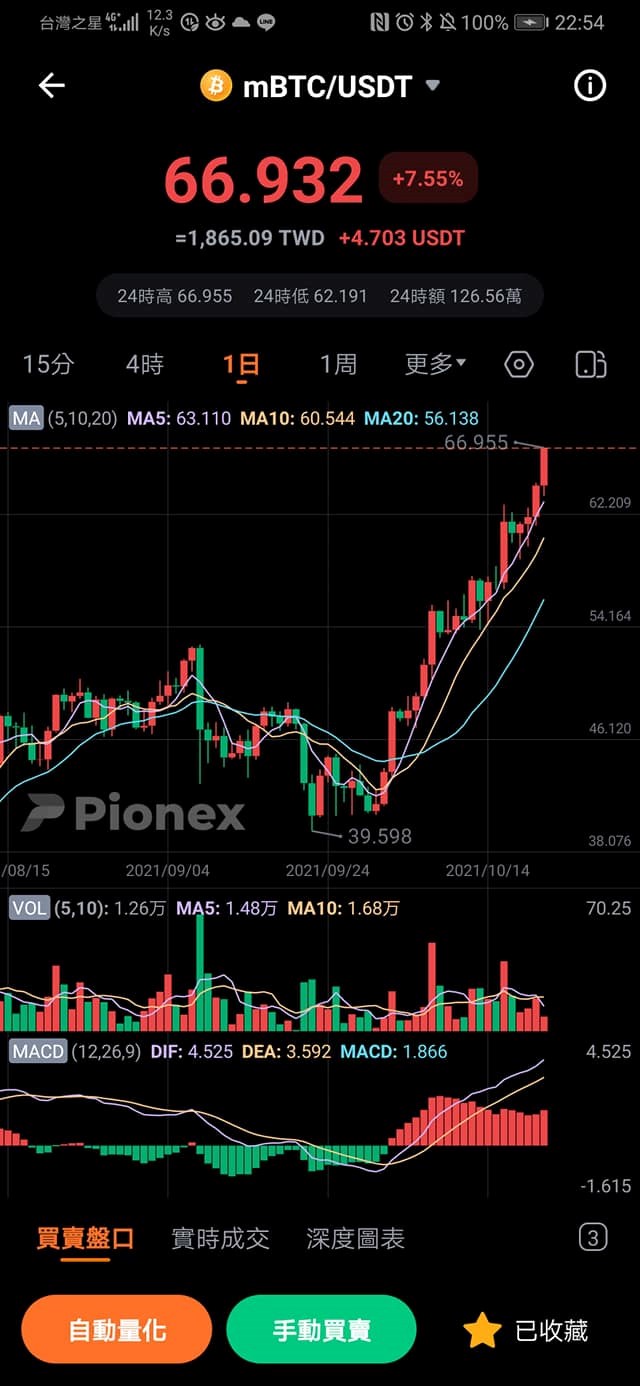Remove pair from 已收藏 favorites
This screenshot has height=1386, width=640.
tap(527, 1330)
